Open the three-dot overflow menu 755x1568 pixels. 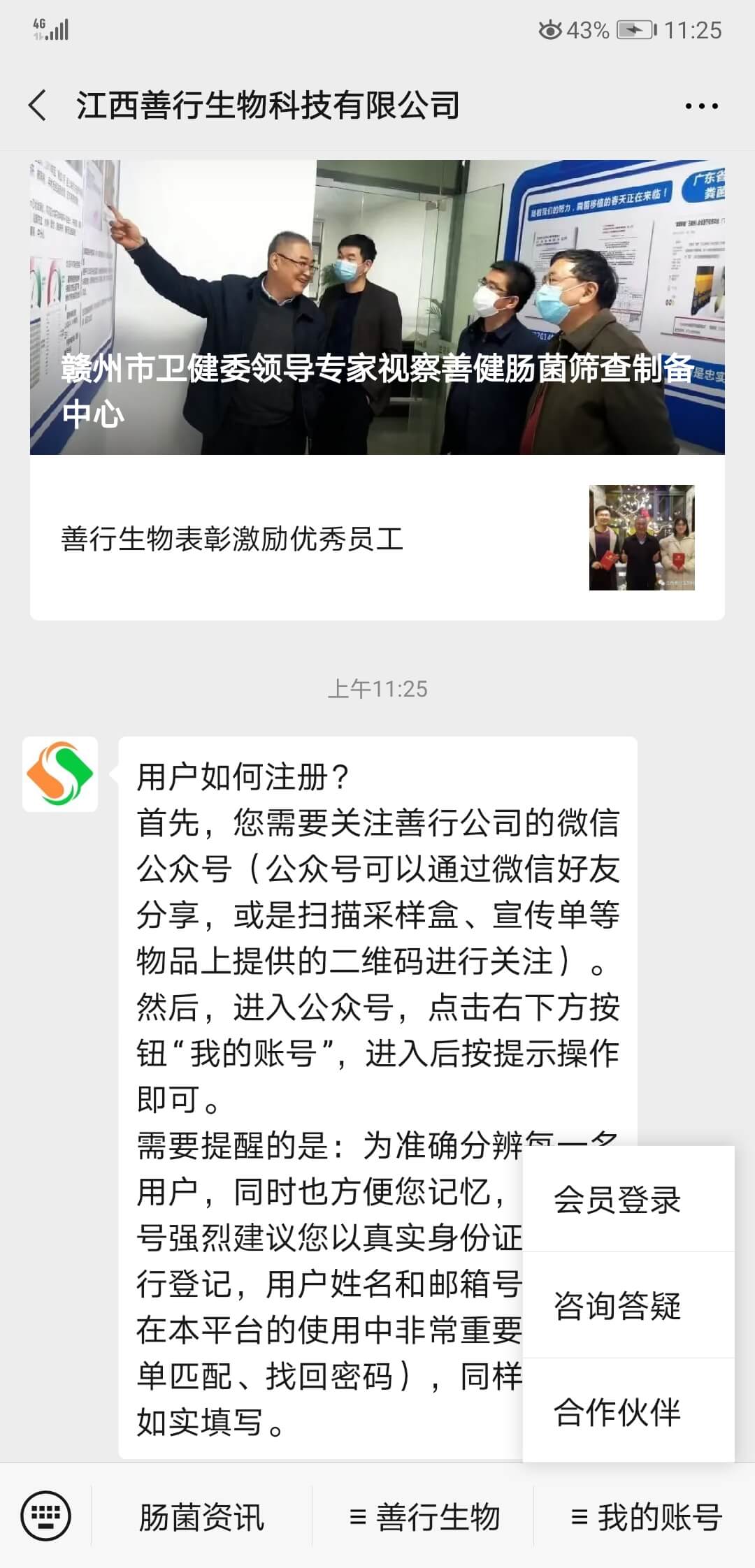coord(701,106)
